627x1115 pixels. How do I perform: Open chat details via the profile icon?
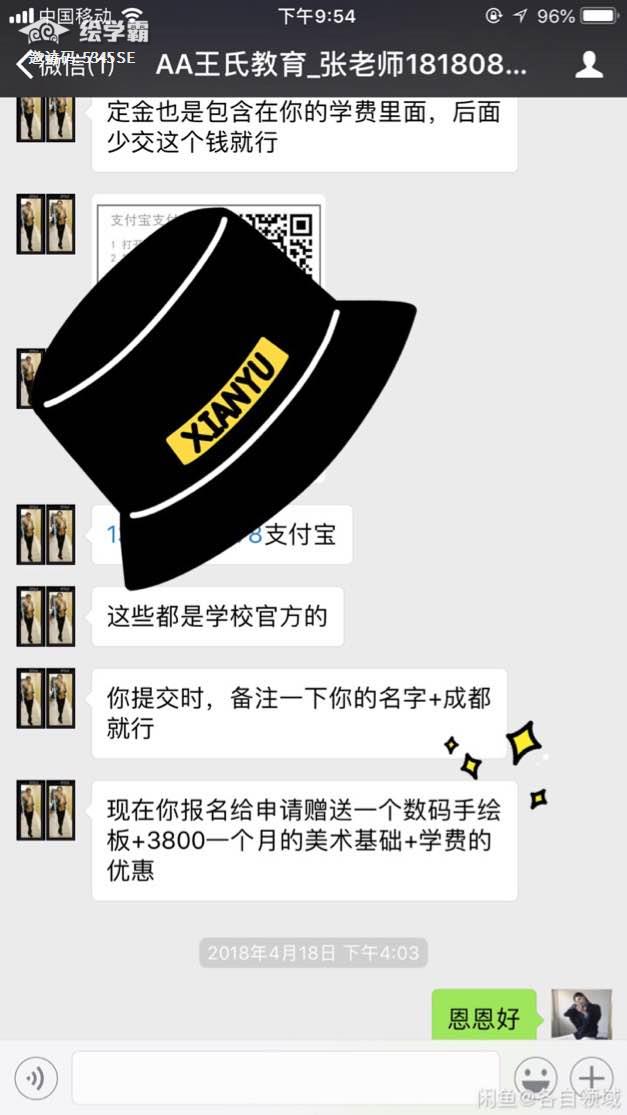click(589, 66)
